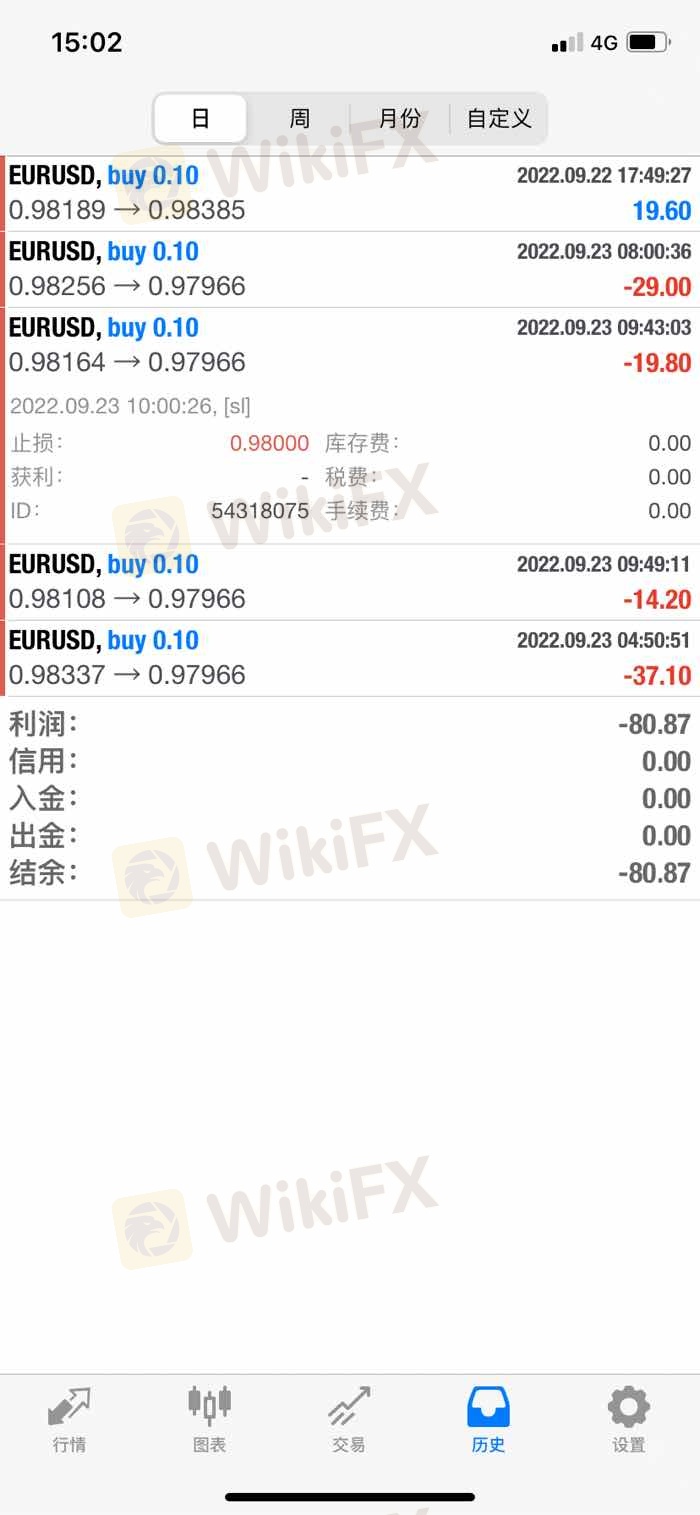
Task: Open the 设置 settings tab
Action: pyautogui.click(x=629, y=1418)
